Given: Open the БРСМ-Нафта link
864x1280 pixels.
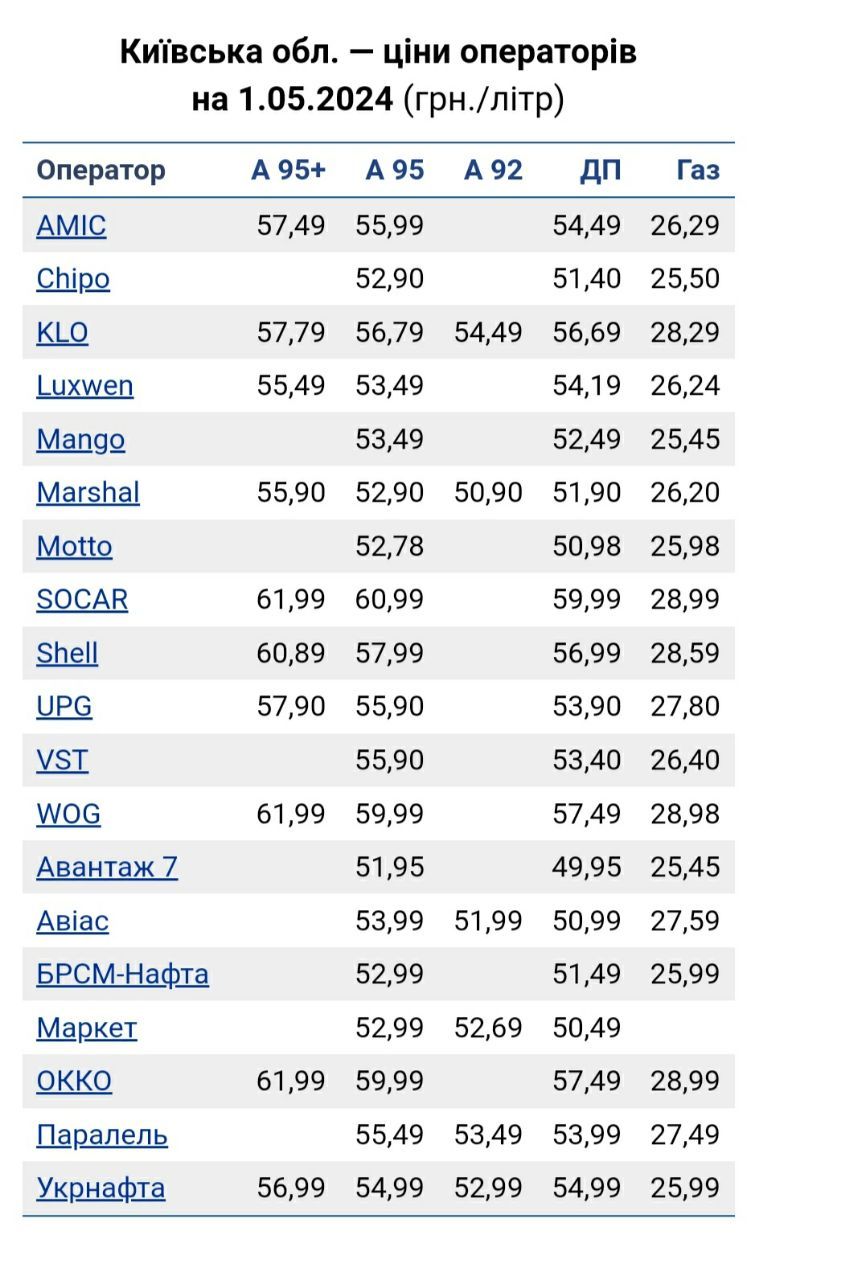Looking at the screenshot, I should [x=123, y=974].
